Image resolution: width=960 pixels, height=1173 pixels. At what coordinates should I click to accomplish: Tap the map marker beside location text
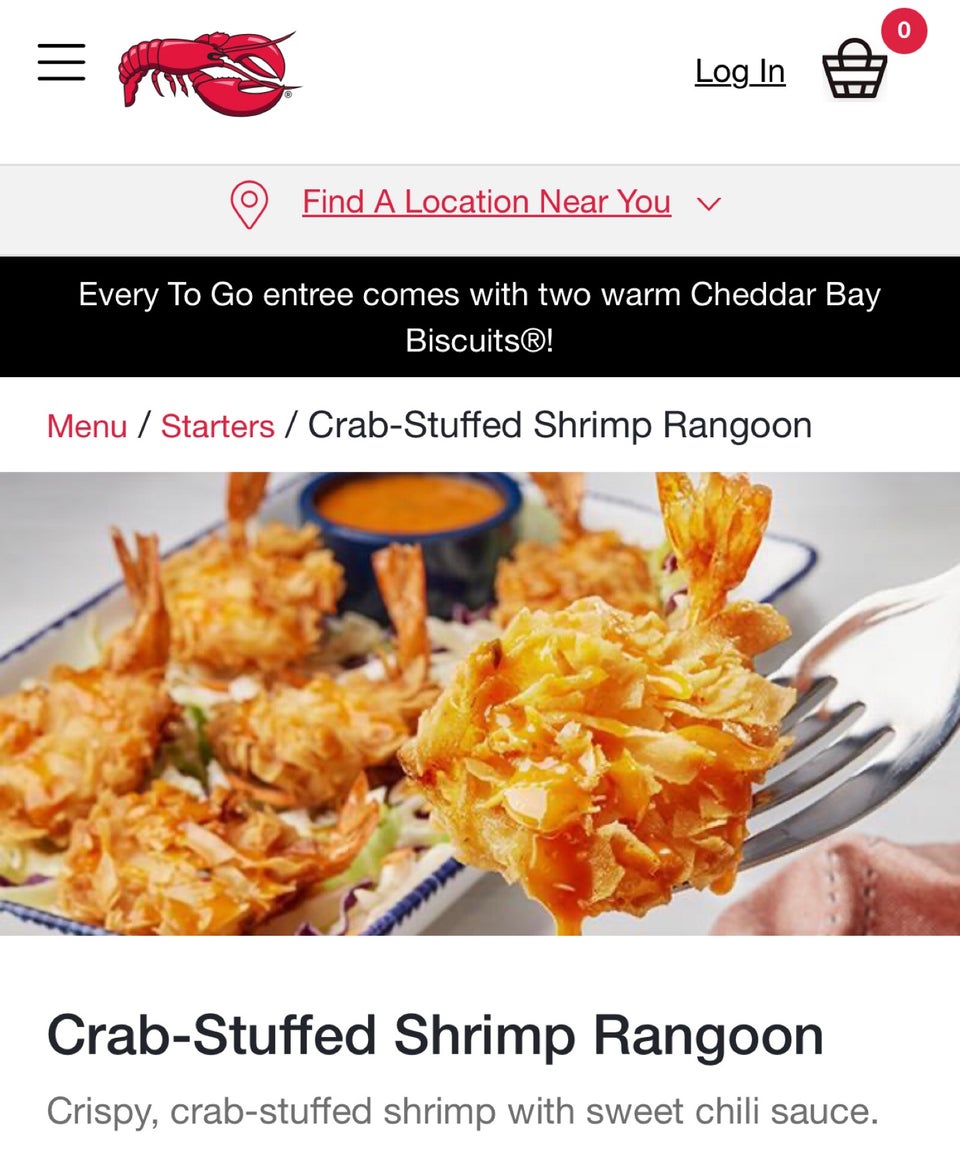pyautogui.click(x=250, y=202)
